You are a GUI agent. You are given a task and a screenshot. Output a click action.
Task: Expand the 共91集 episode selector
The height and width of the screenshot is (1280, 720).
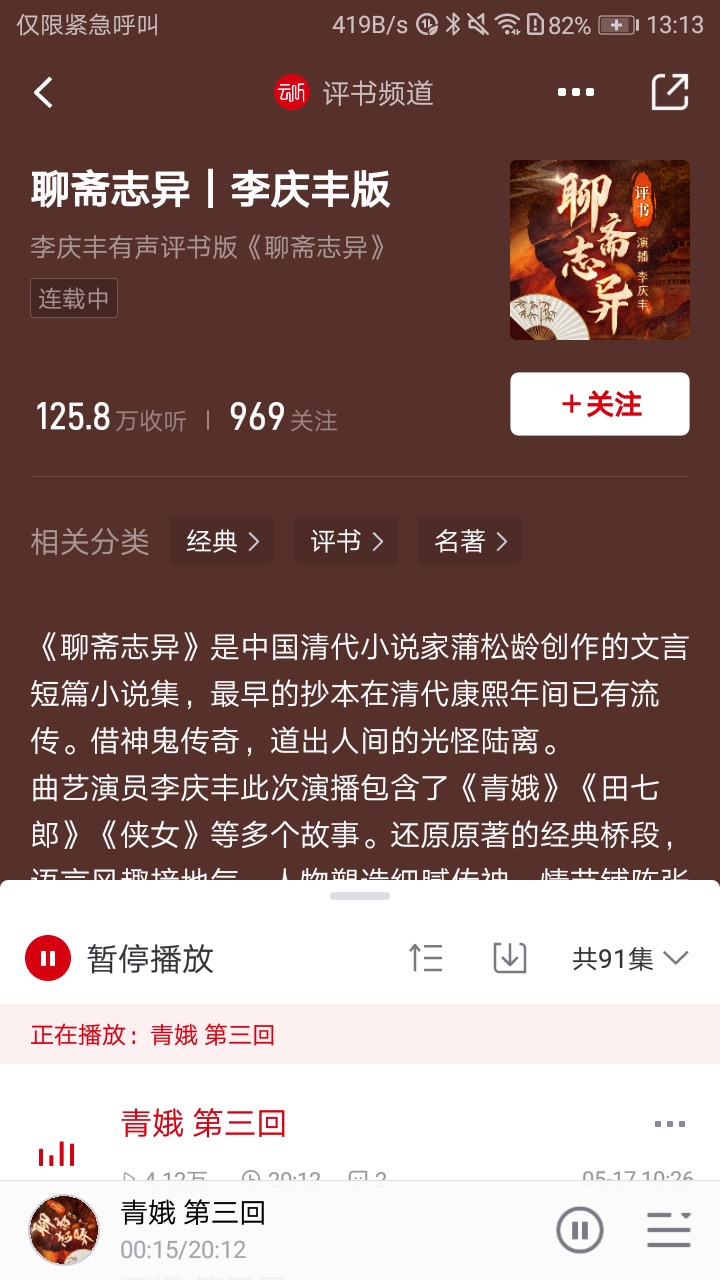630,959
